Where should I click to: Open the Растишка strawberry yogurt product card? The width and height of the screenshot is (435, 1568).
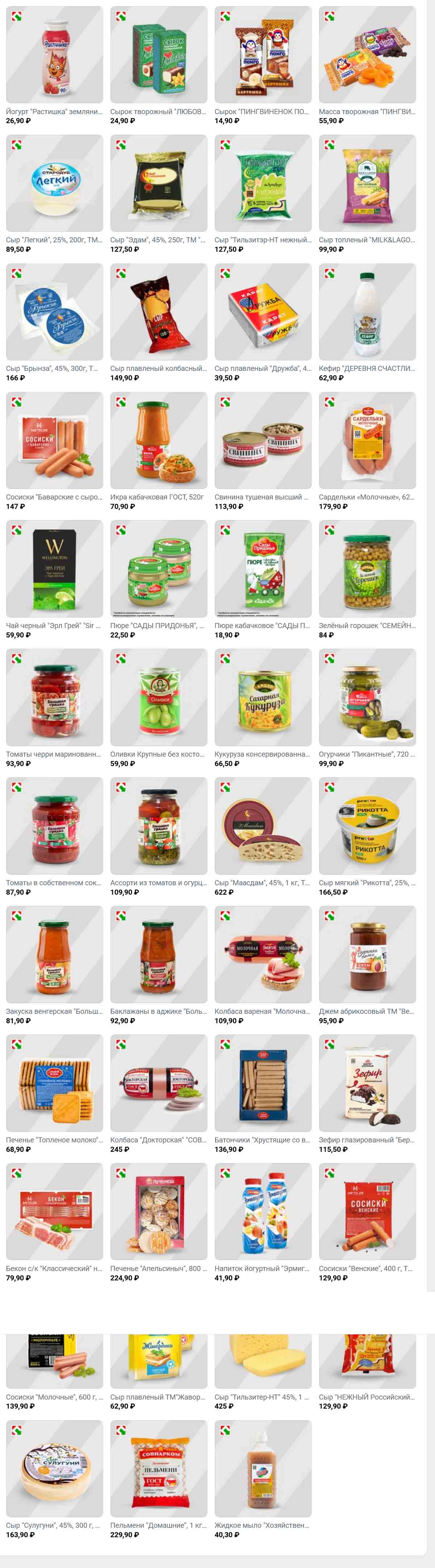[x=54, y=55]
